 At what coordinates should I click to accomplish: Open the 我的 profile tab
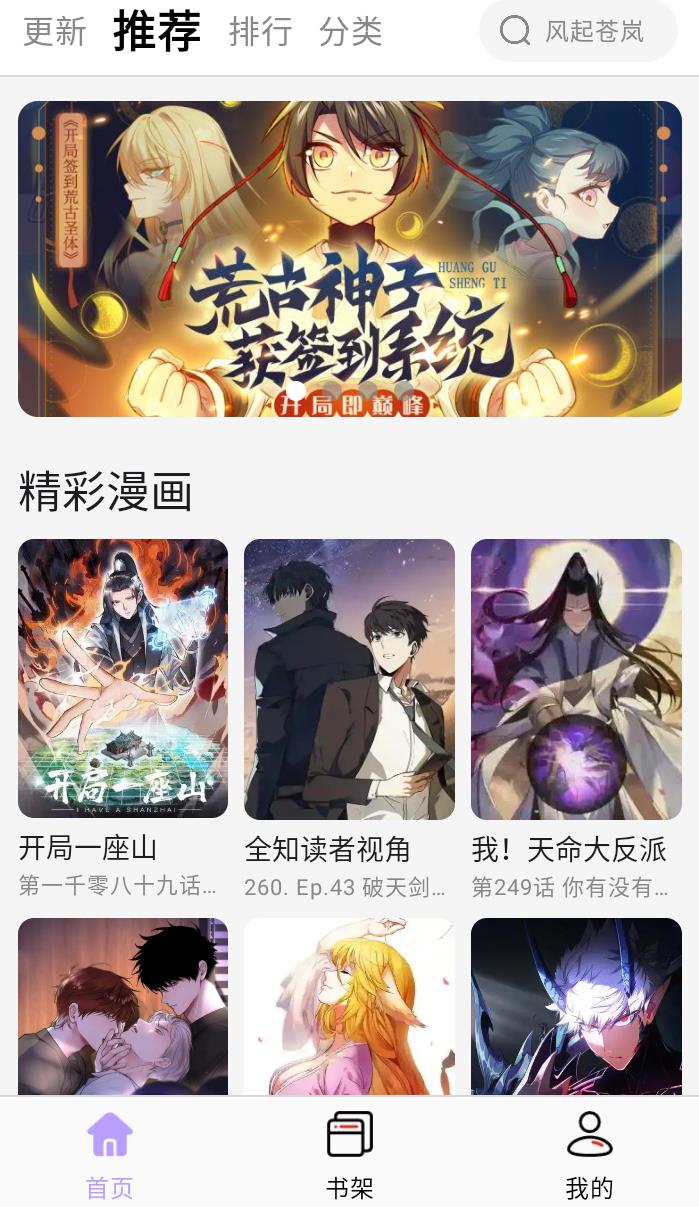pyautogui.click(x=589, y=1155)
